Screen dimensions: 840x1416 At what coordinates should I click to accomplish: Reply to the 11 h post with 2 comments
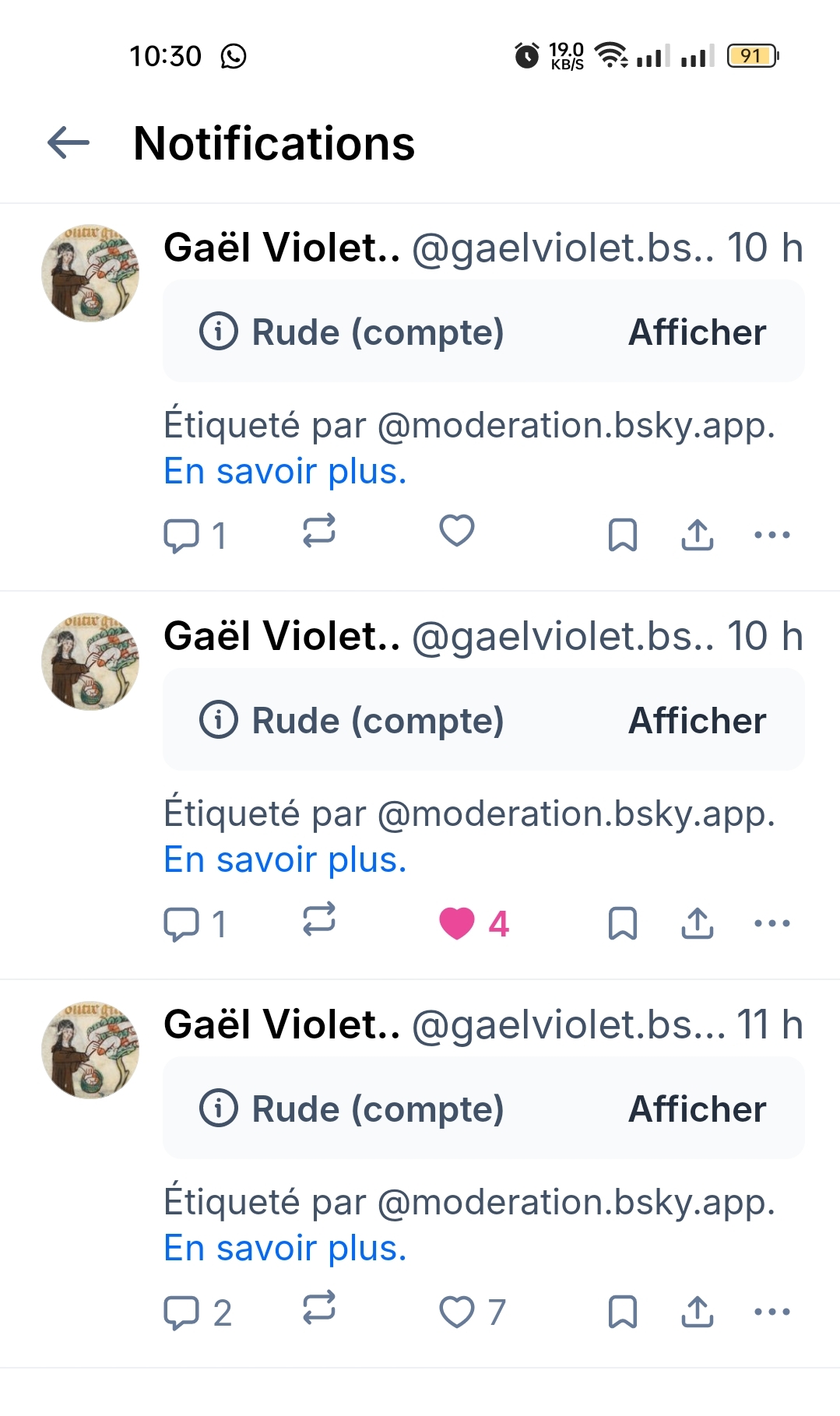coord(181,1312)
